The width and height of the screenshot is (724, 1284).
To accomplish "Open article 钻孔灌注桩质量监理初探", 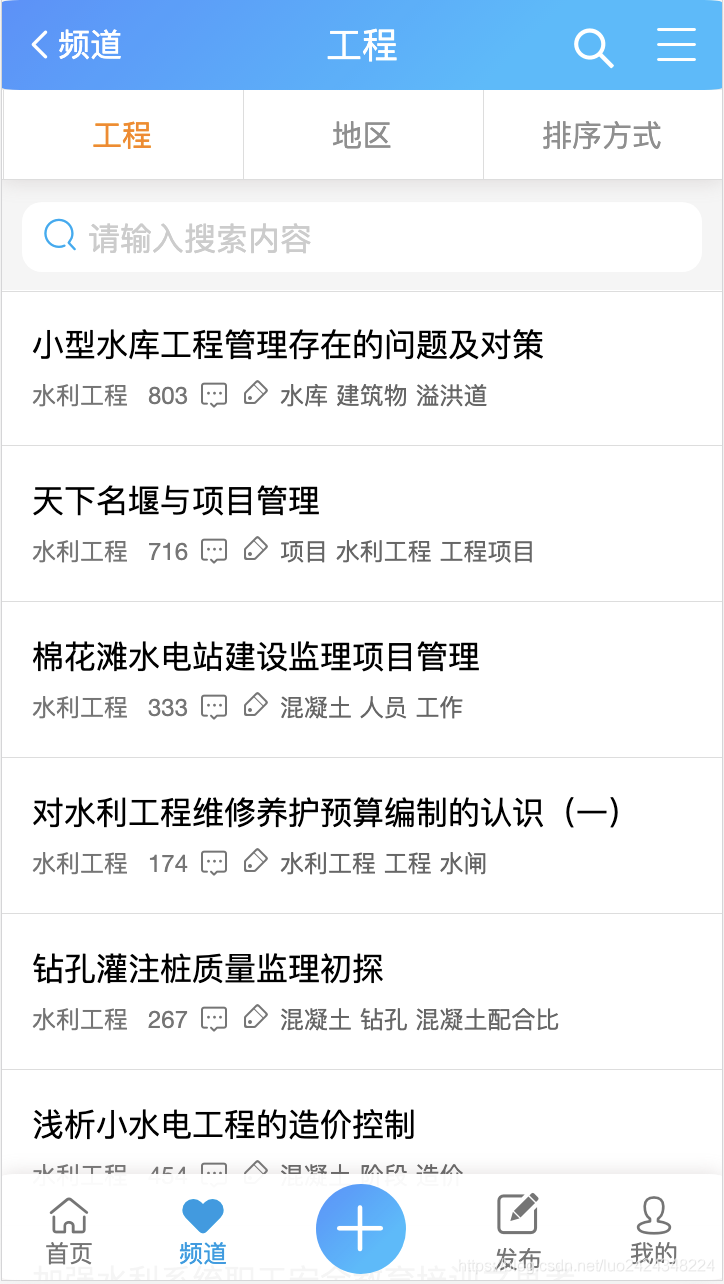I will point(208,969).
